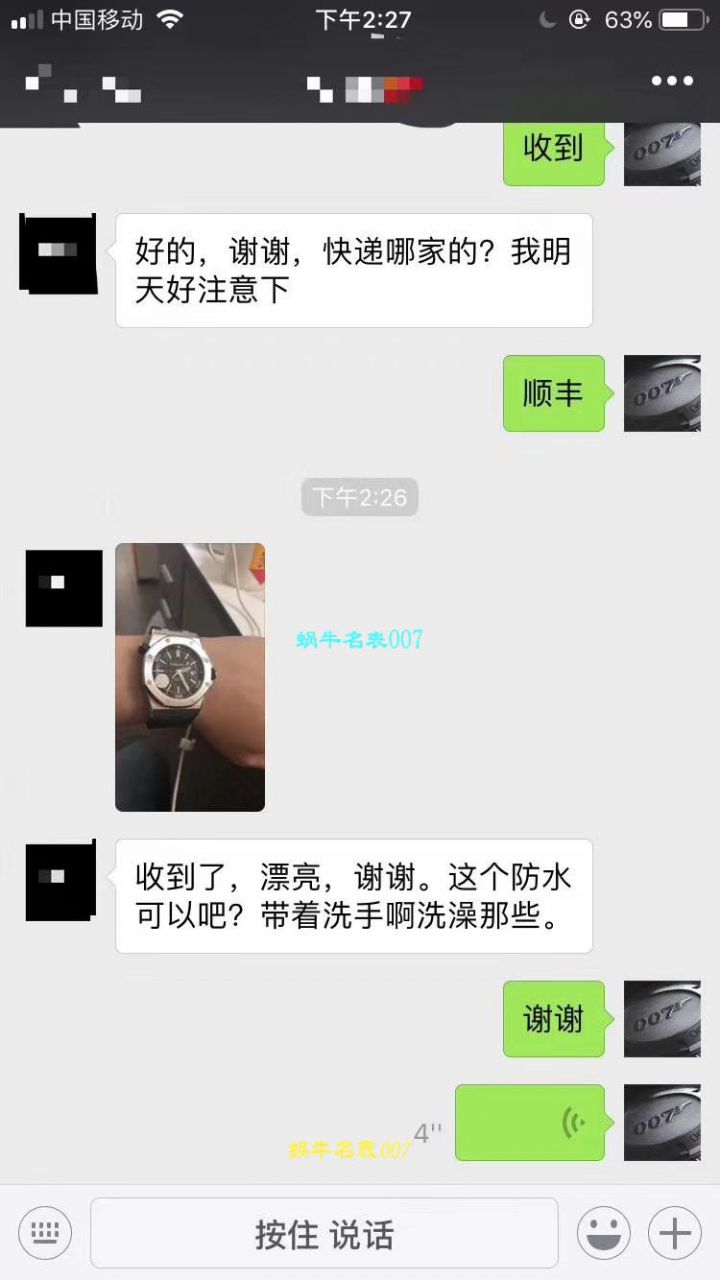Image resolution: width=720 pixels, height=1280 pixels.
Task: Select the 下午2:26 timestamp label
Action: (x=359, y=497)
